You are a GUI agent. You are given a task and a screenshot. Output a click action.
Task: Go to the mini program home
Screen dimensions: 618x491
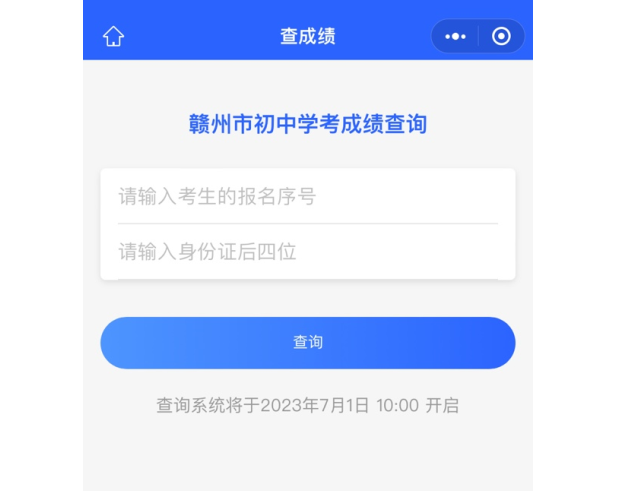(x=113, y=37)
